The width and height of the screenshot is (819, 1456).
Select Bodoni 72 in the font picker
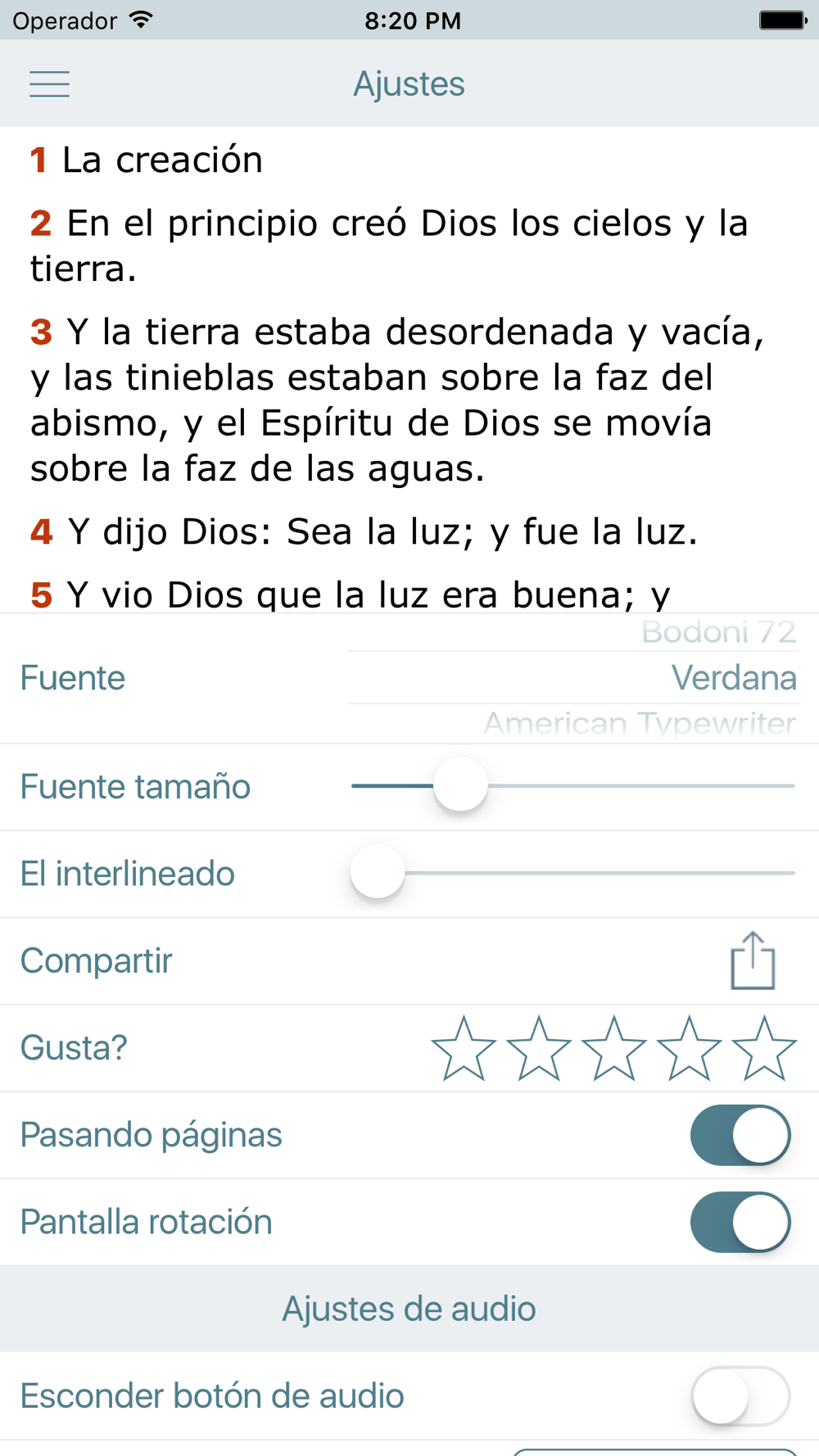pyautogui.click(x=718, y=632)
